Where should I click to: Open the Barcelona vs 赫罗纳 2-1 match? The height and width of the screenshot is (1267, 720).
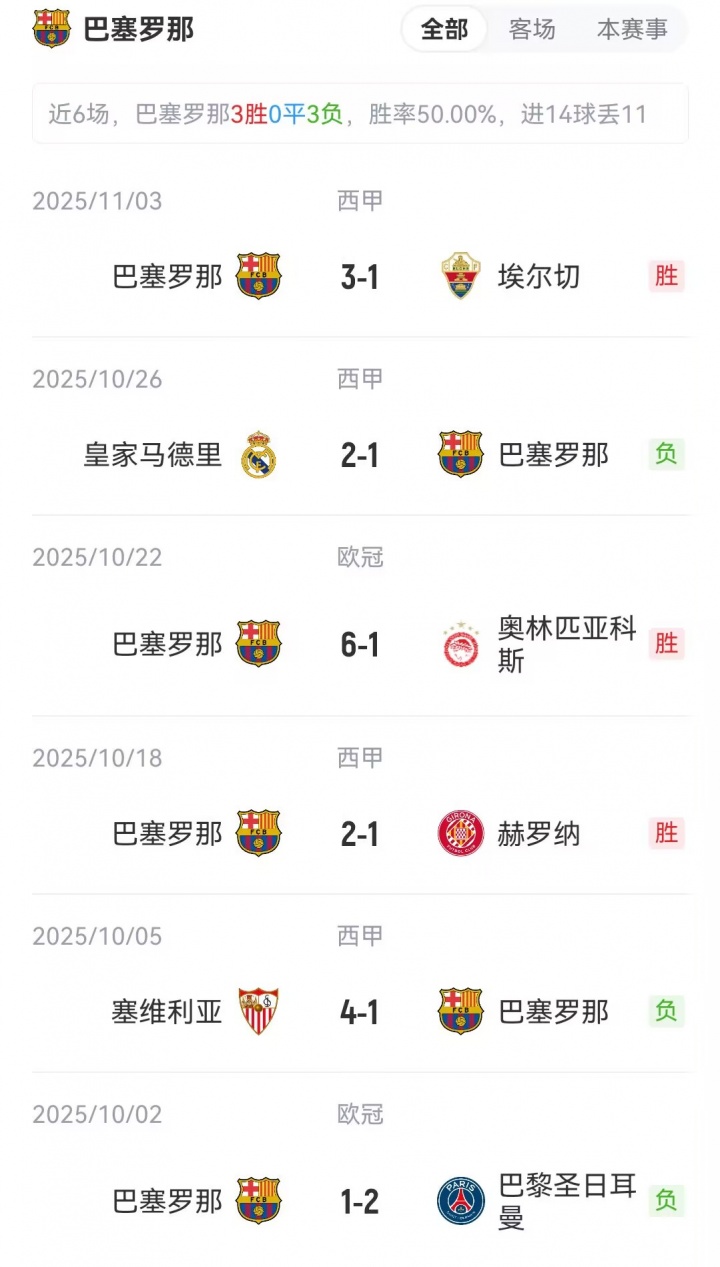(x=360, y=833)
